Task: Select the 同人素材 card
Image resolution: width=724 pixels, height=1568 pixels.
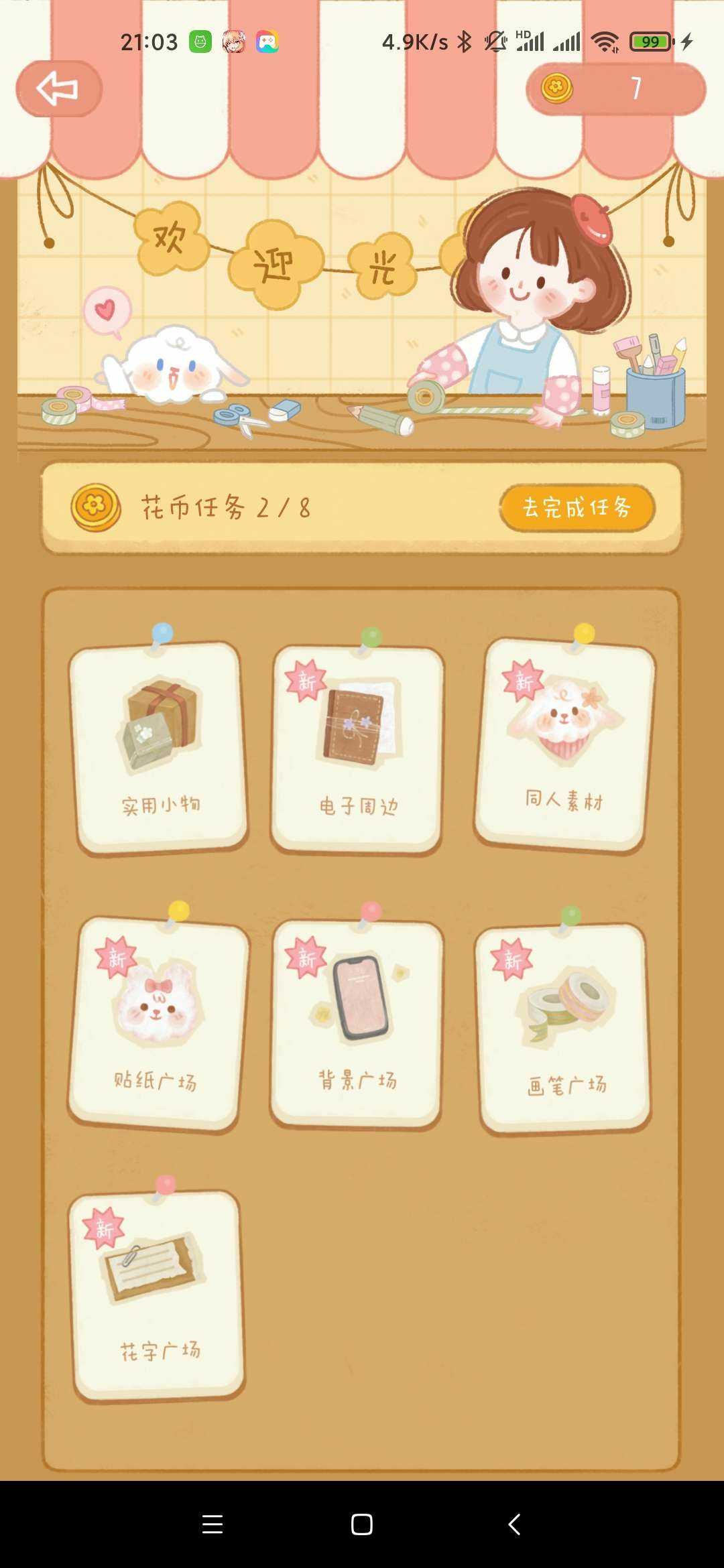Action: (x=563, y=745)
